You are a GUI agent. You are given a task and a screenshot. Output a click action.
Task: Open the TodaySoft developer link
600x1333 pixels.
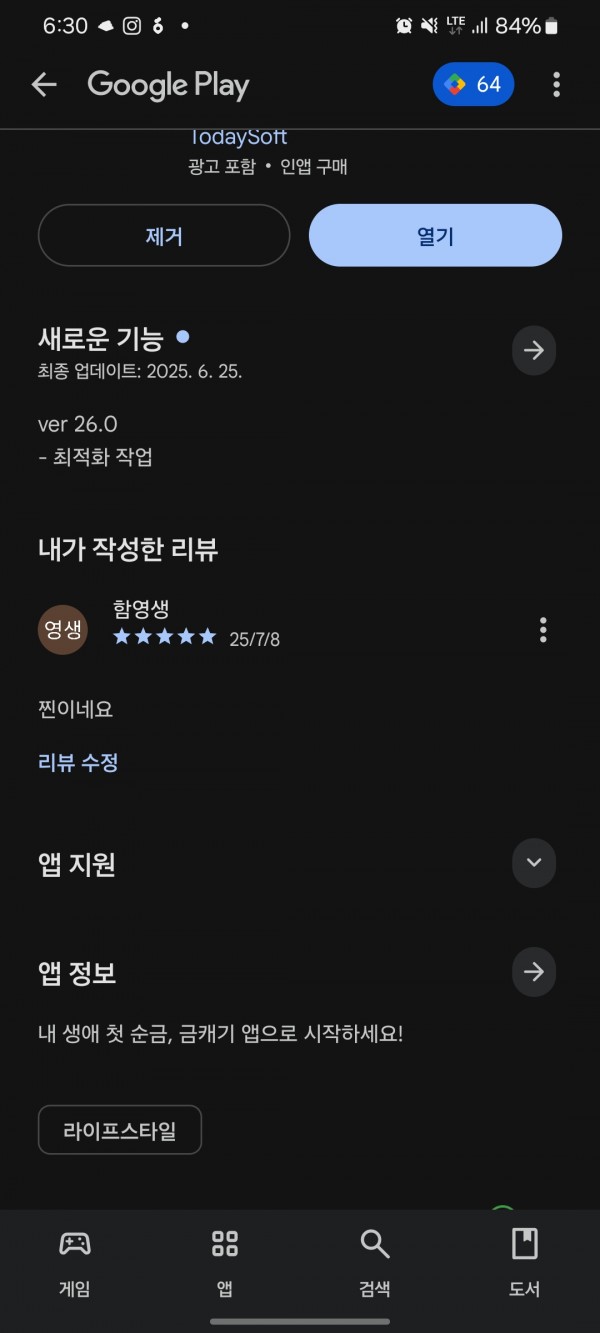(237, 137)
